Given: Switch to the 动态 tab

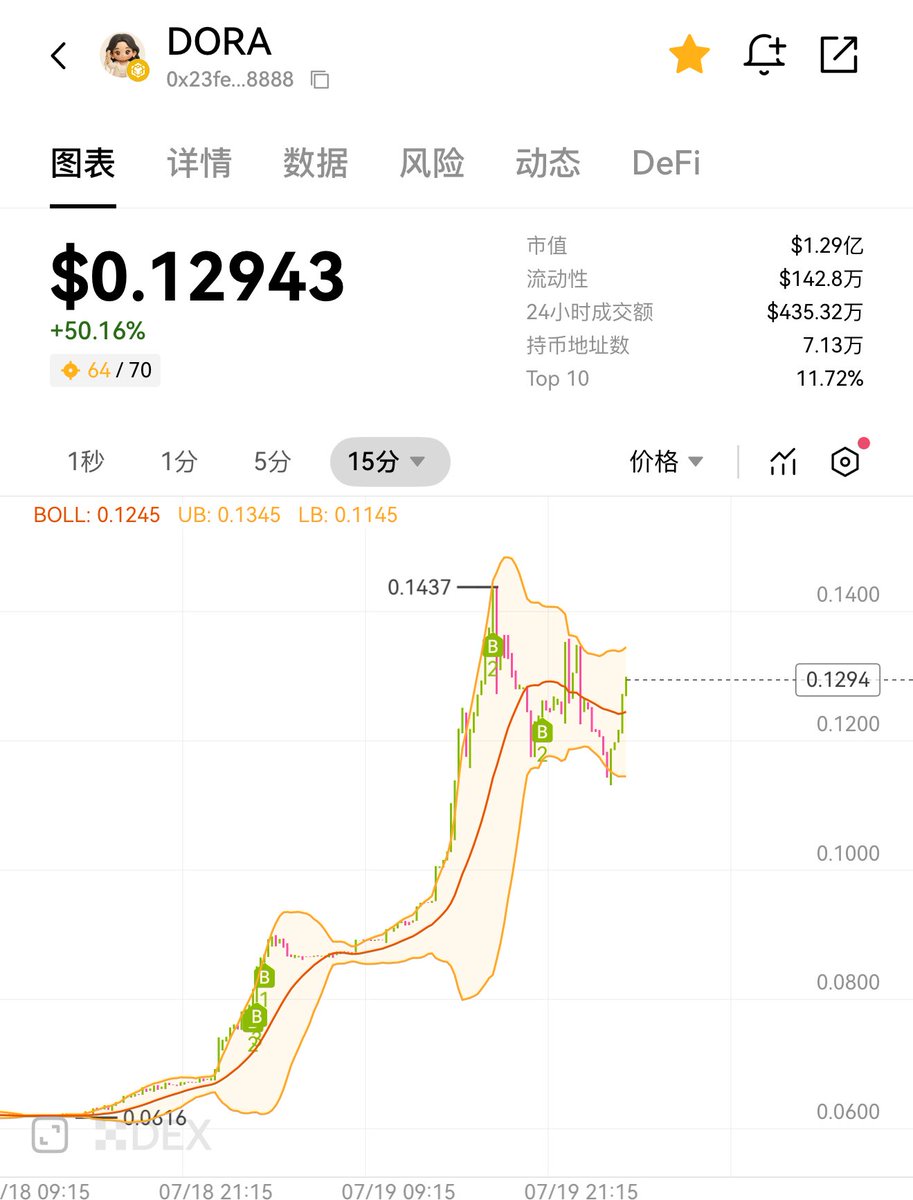Looking at the screenshot, I should tap(548, 163).
